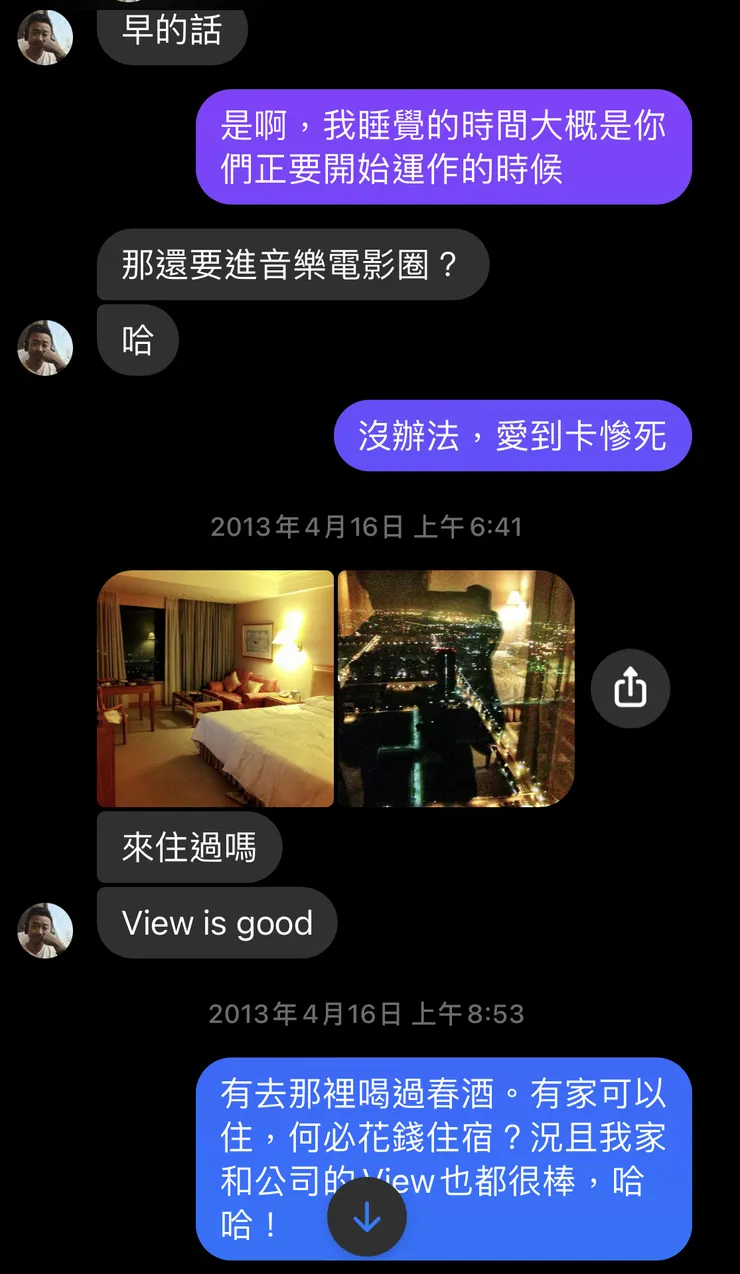This screenshot has height=1274, width=740.
Task: Select the "早的話" message bubble
Action: click(x=172, y=35)
